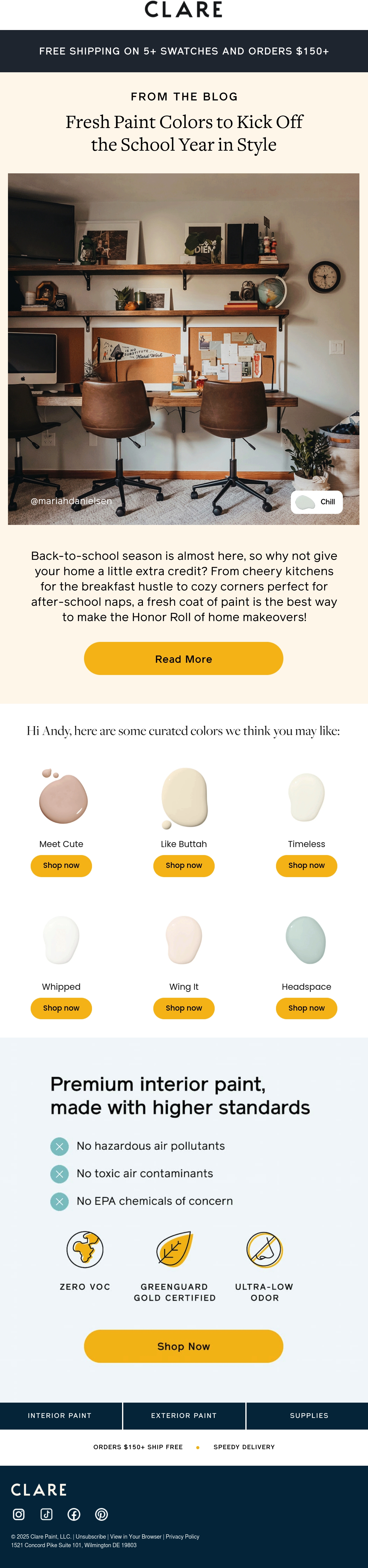This screenshot has height=1568, width=368.
Task: Open the blog photo of the desk
Action: (183, 349)
